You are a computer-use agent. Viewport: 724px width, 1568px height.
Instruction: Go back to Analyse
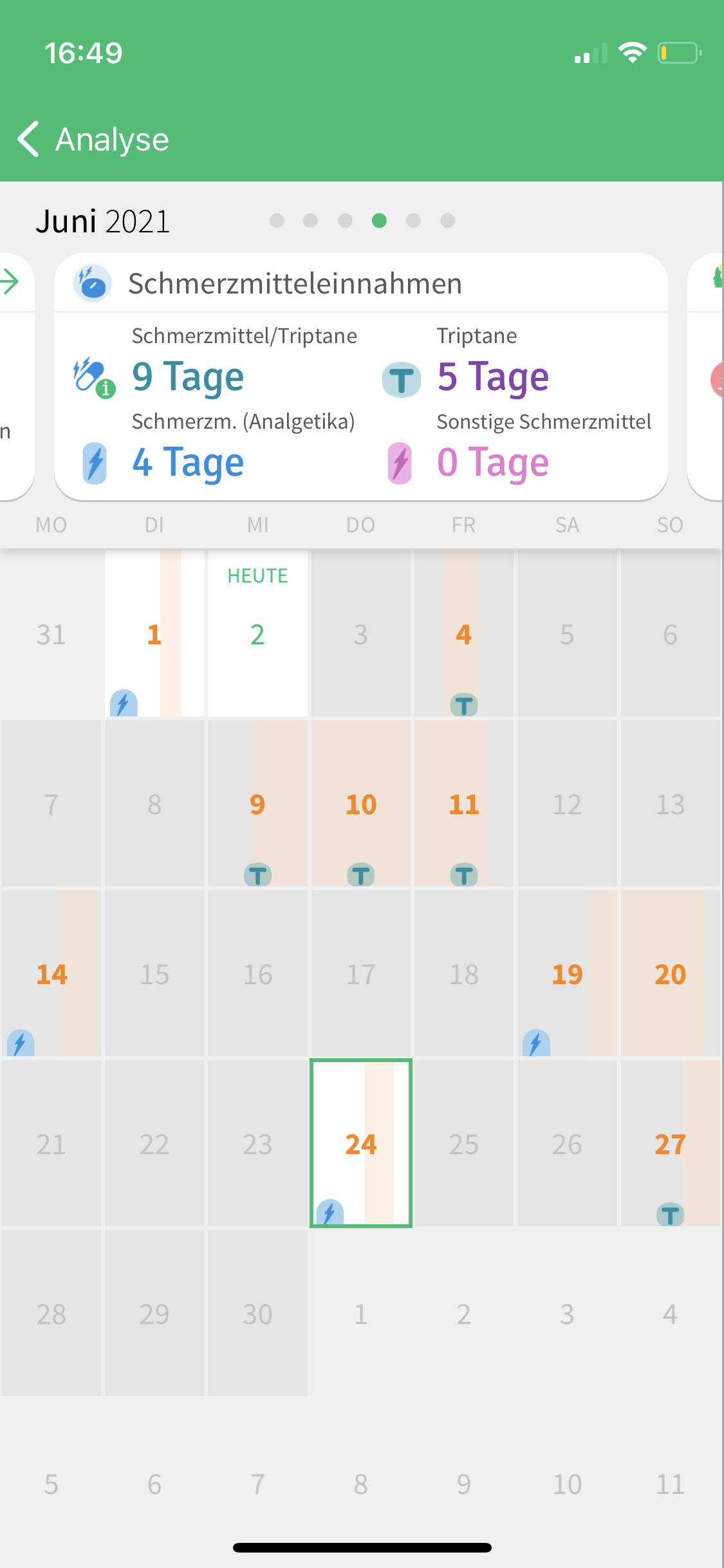pos(93,139)
